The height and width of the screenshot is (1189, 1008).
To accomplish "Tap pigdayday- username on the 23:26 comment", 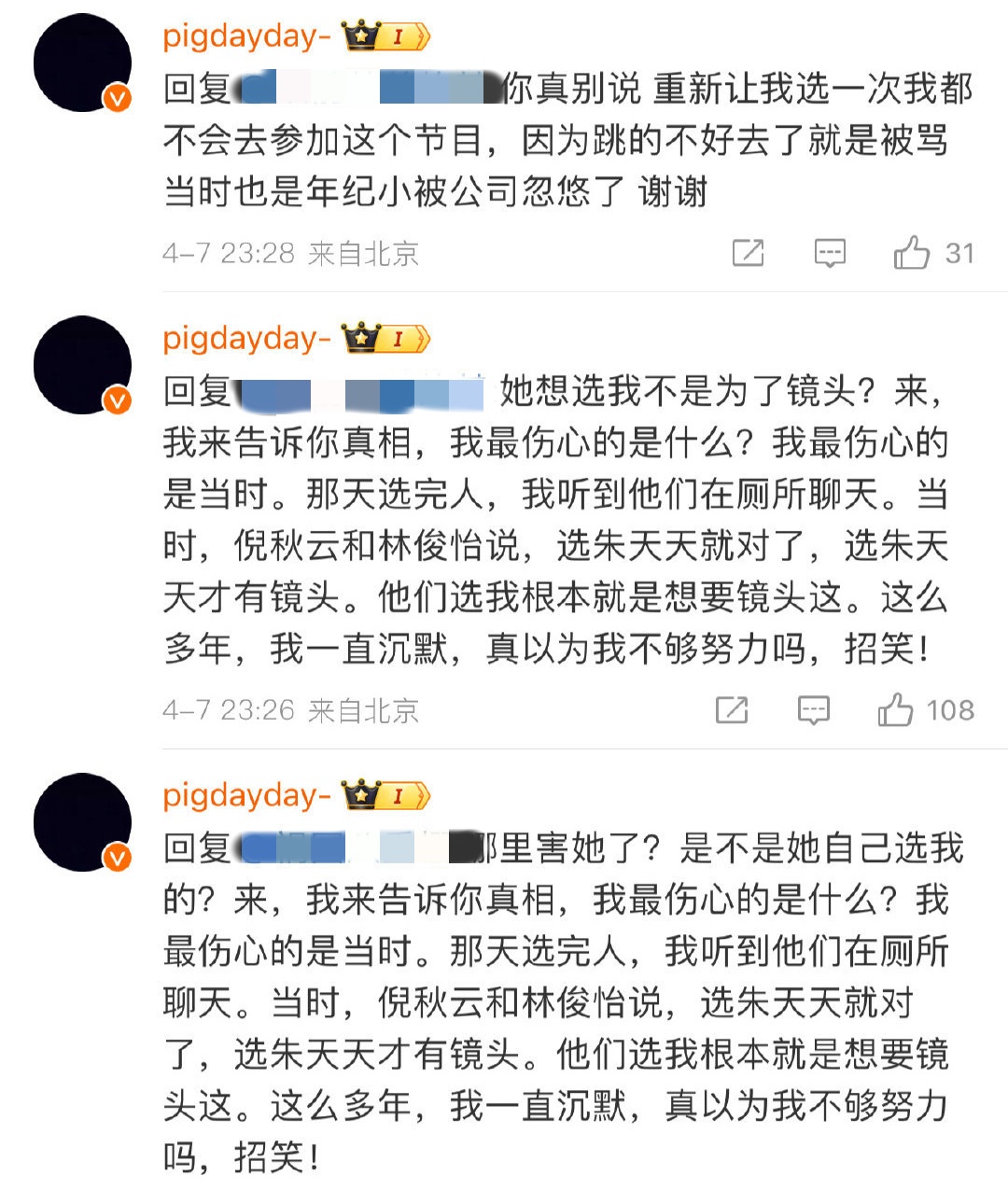I will 246,338.
